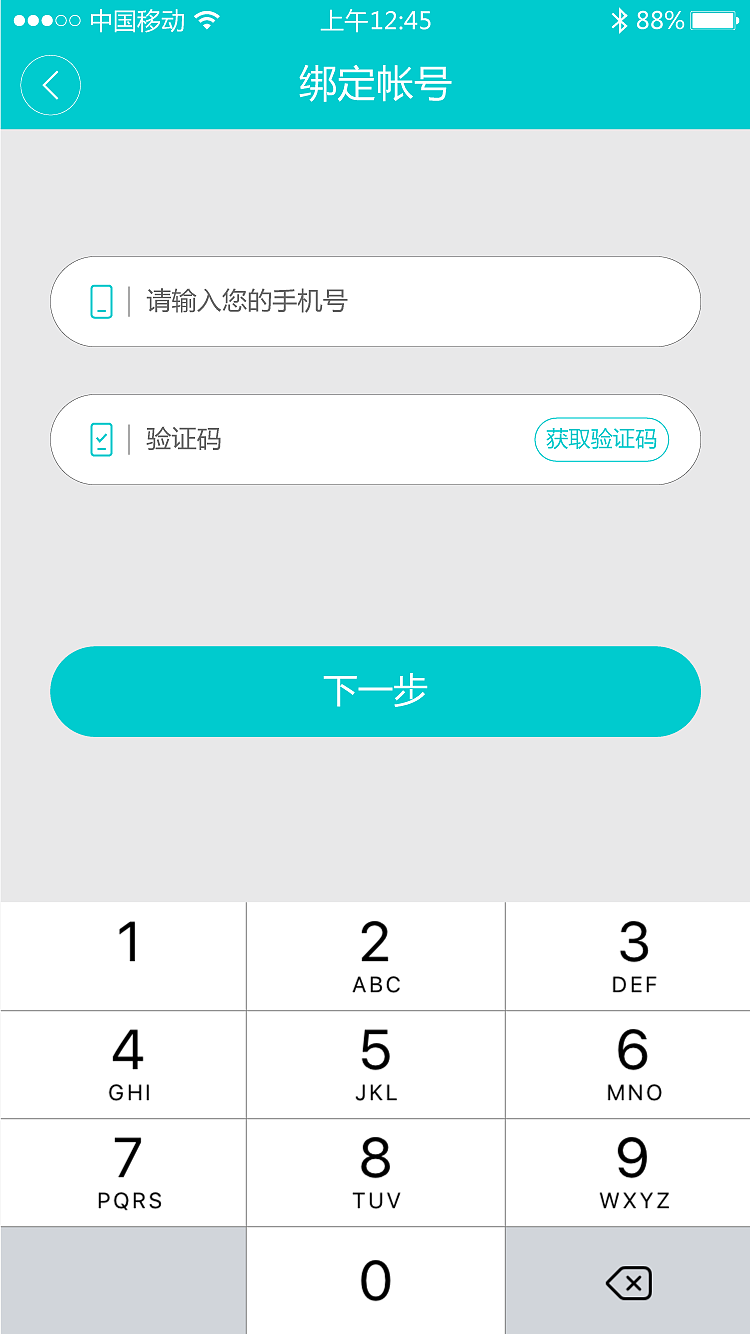Tap the 绑定帐号 title in the header
The image size is (750, 1334).
pos(374,86)
